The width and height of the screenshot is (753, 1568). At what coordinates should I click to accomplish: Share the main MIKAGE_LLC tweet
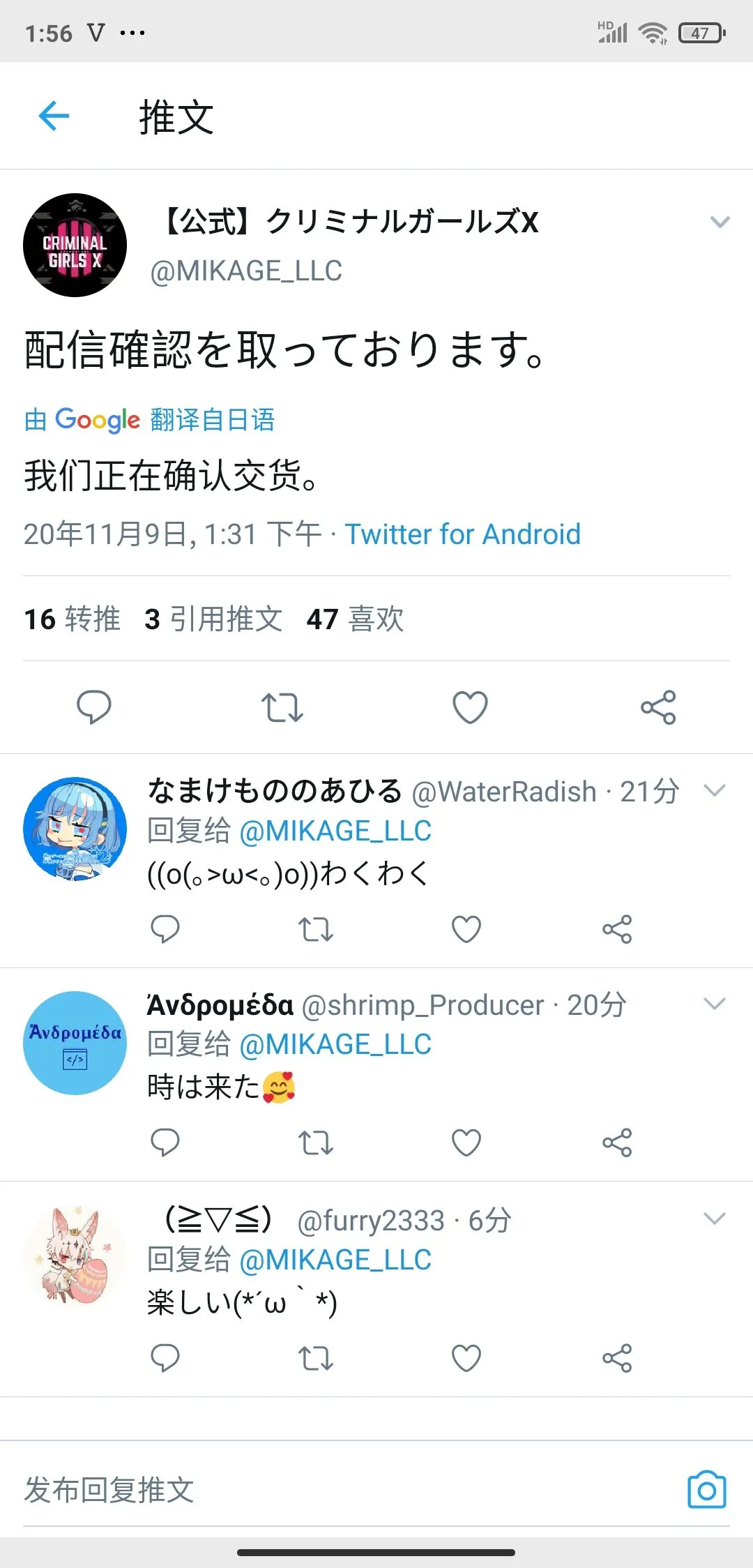pyautogui.click(x=658, y=707)
